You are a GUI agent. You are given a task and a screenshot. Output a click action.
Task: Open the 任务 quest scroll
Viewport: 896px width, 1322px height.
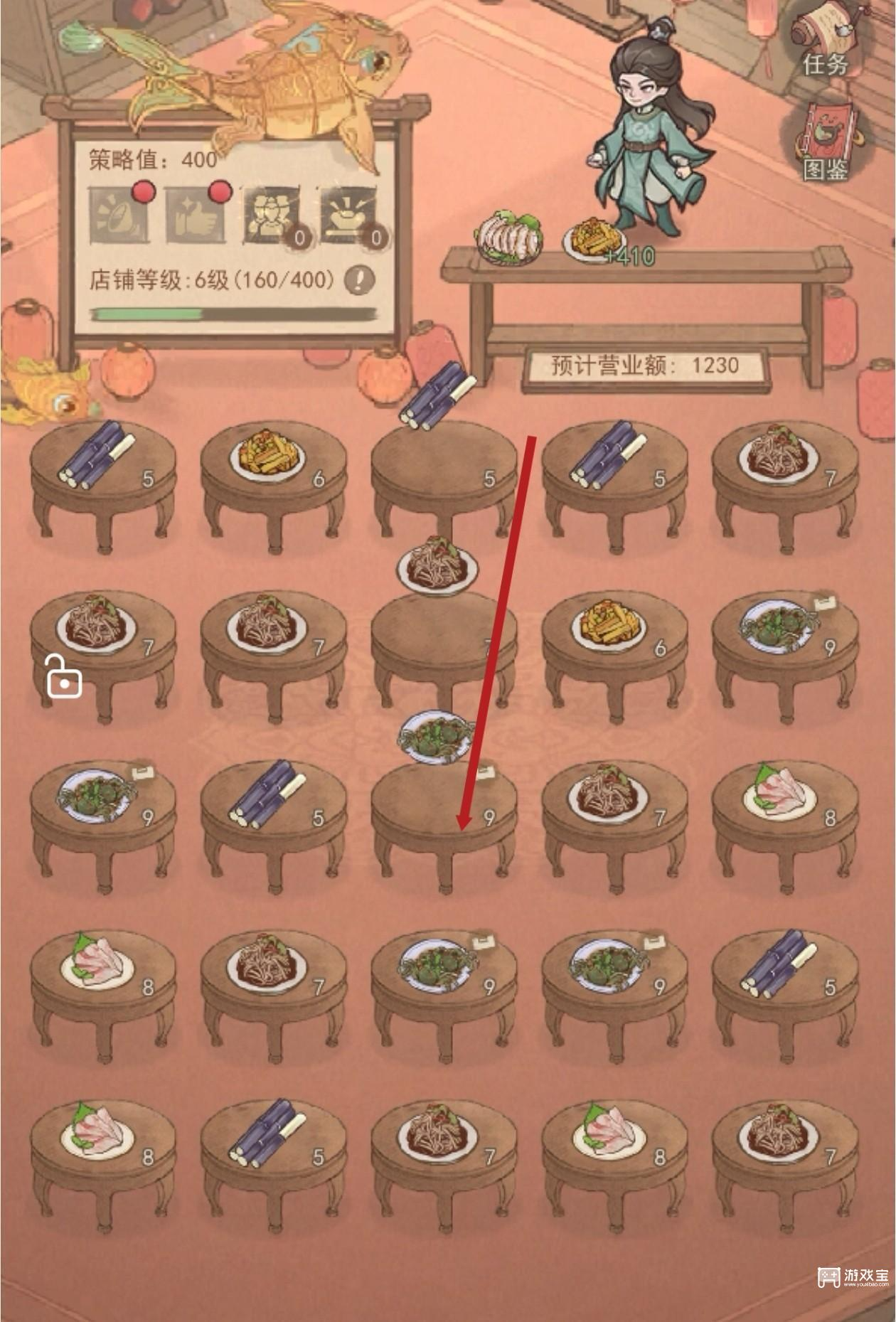point(826,41)
